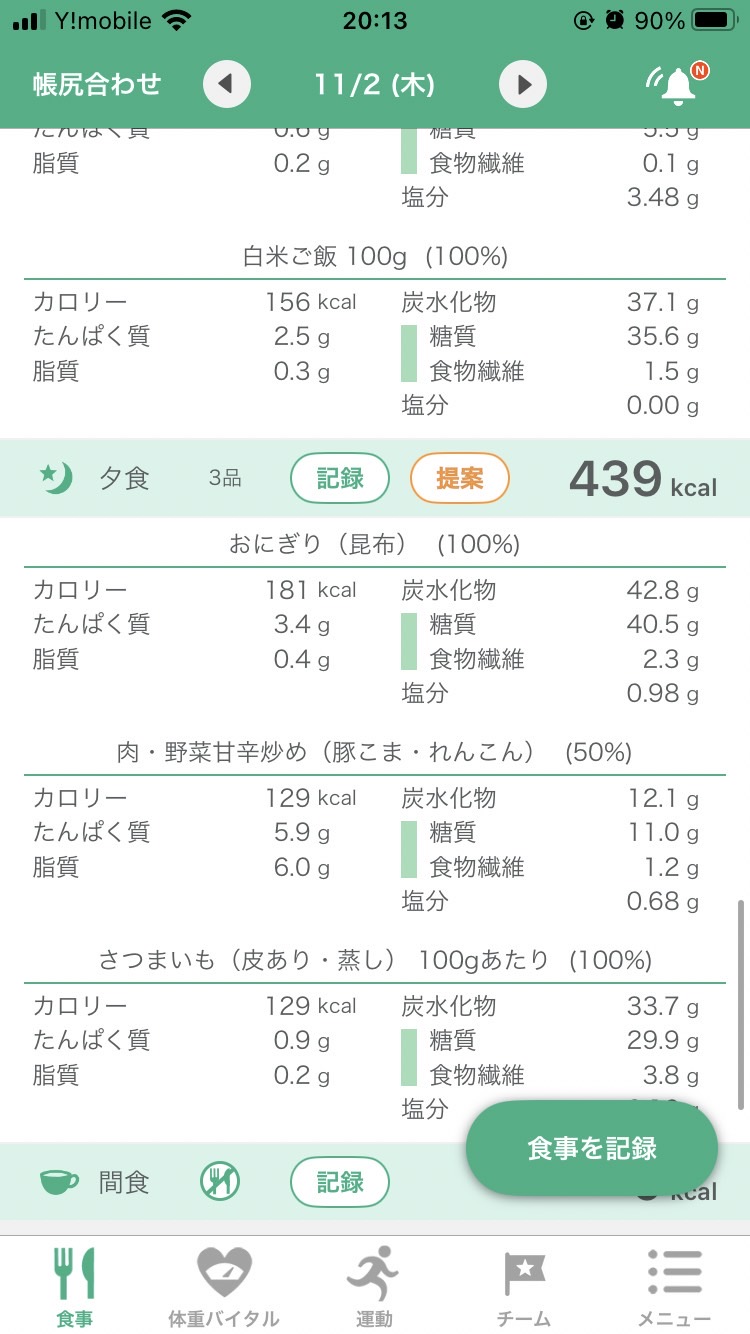Open the おにぎり（昆布） dinner entry
Screen dimensions: 750x1334
[375, 545]
